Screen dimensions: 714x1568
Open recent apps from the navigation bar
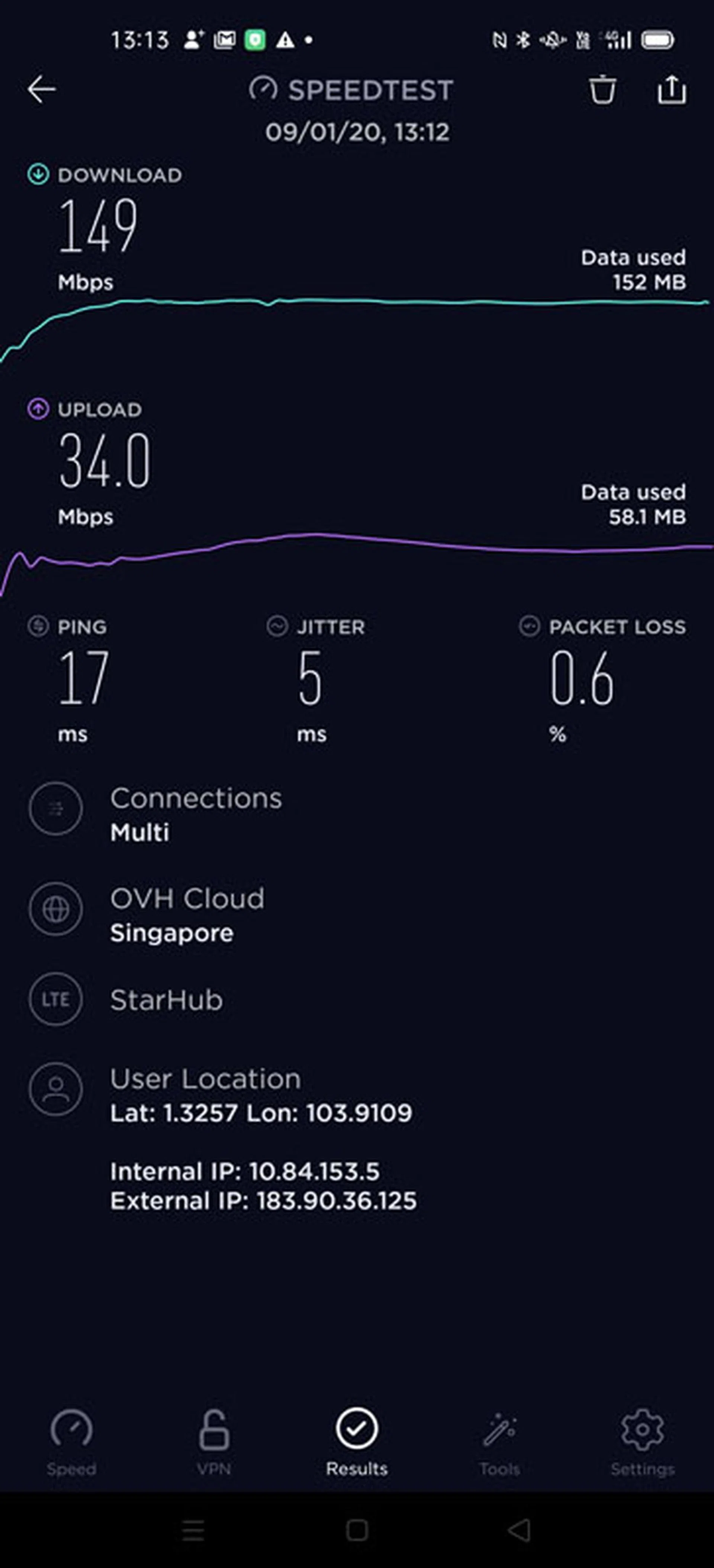193,1530
